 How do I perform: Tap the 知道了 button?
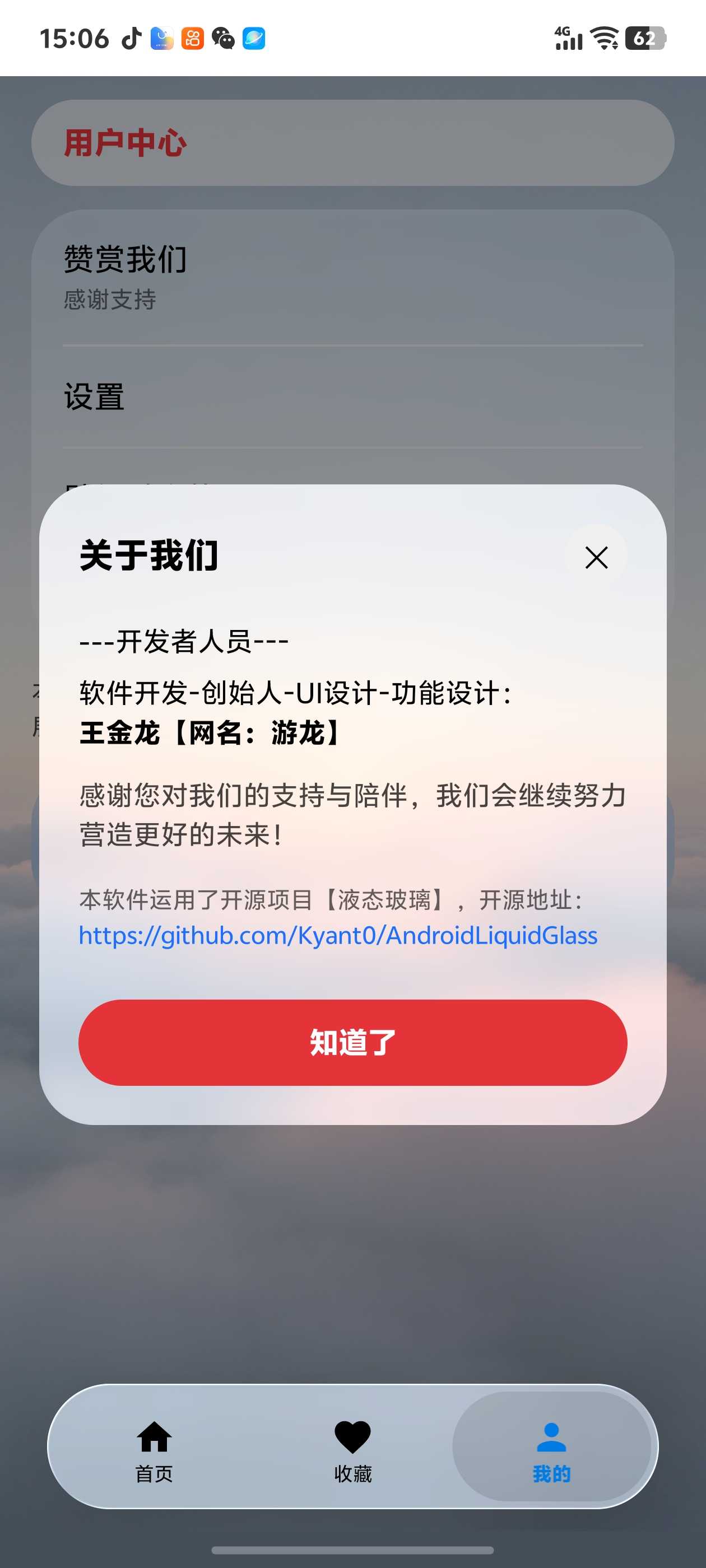point(352,1042)
